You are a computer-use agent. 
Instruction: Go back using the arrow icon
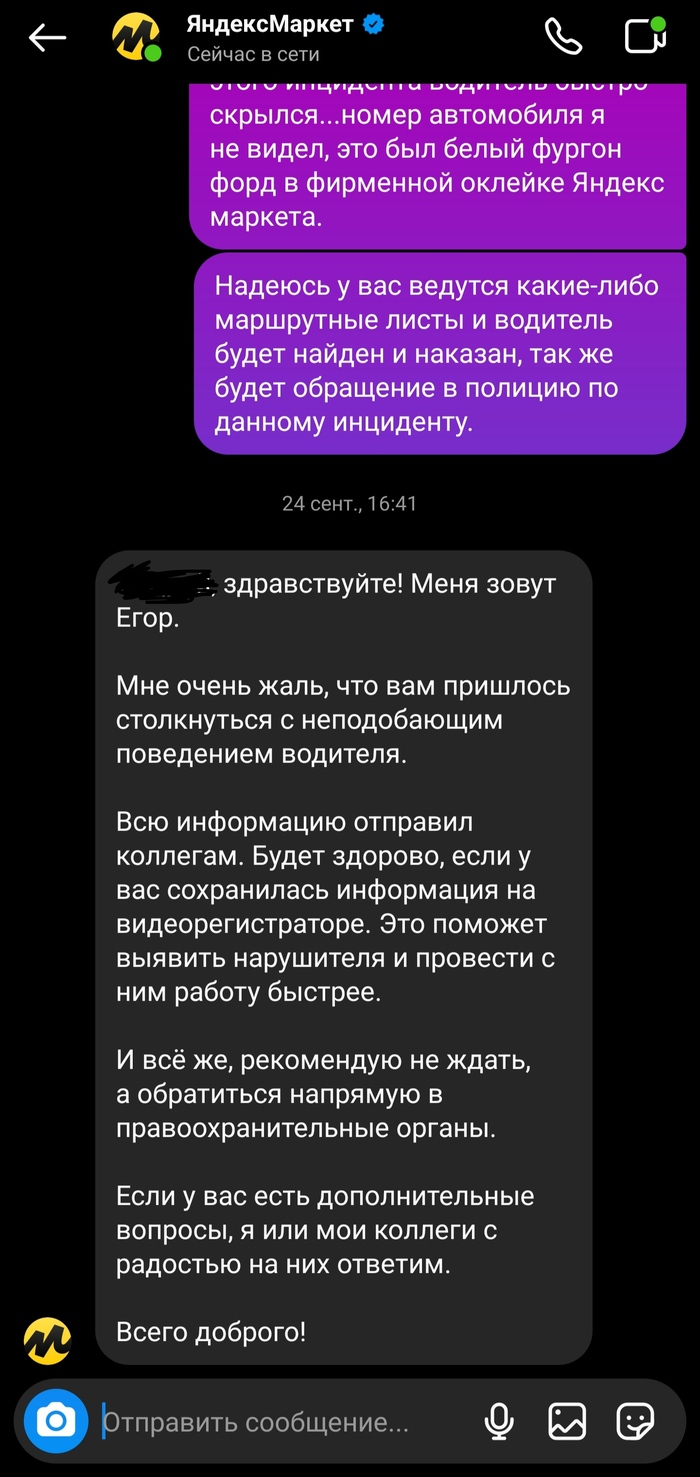[x=46, y=38]
